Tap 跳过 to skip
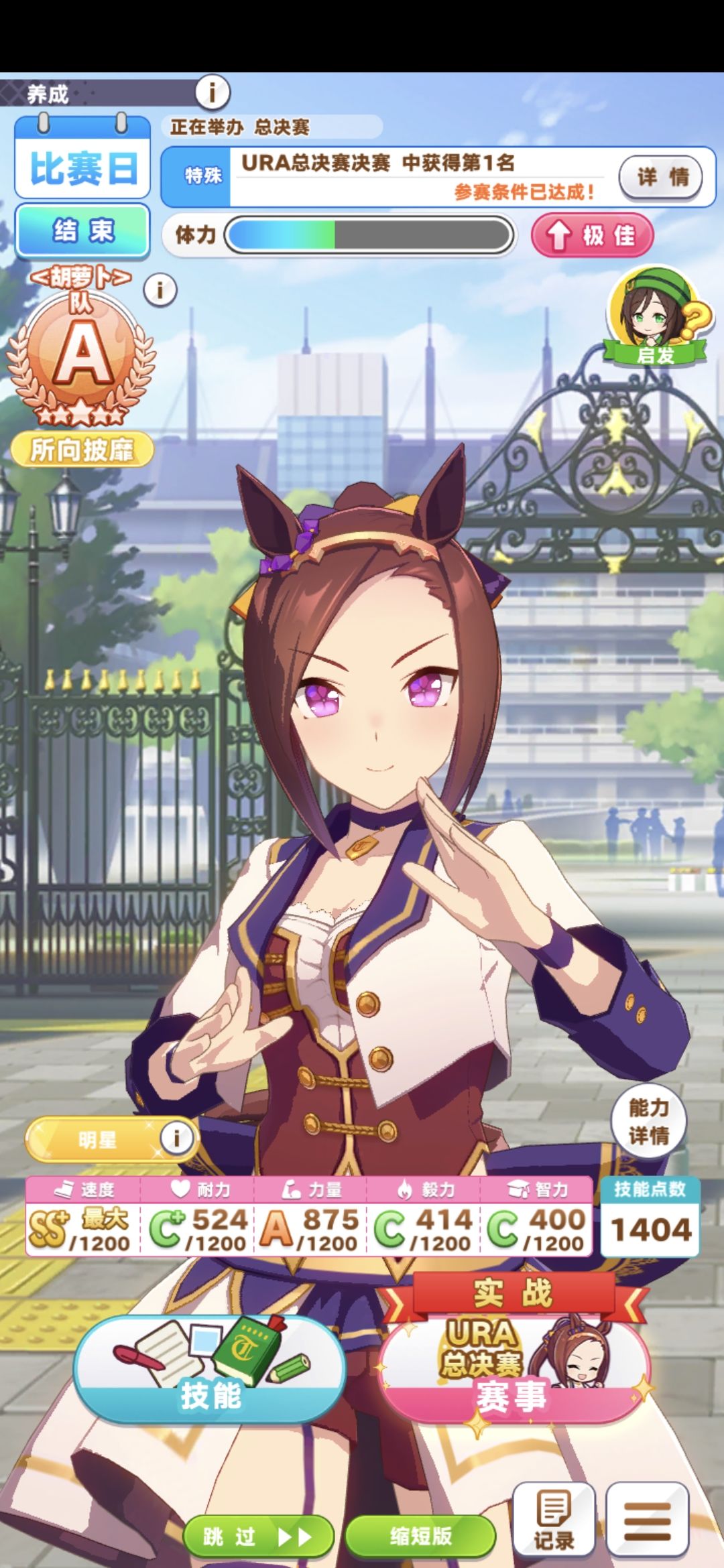The height and width of the screenshot is (1568, 724). (258, 1537)
